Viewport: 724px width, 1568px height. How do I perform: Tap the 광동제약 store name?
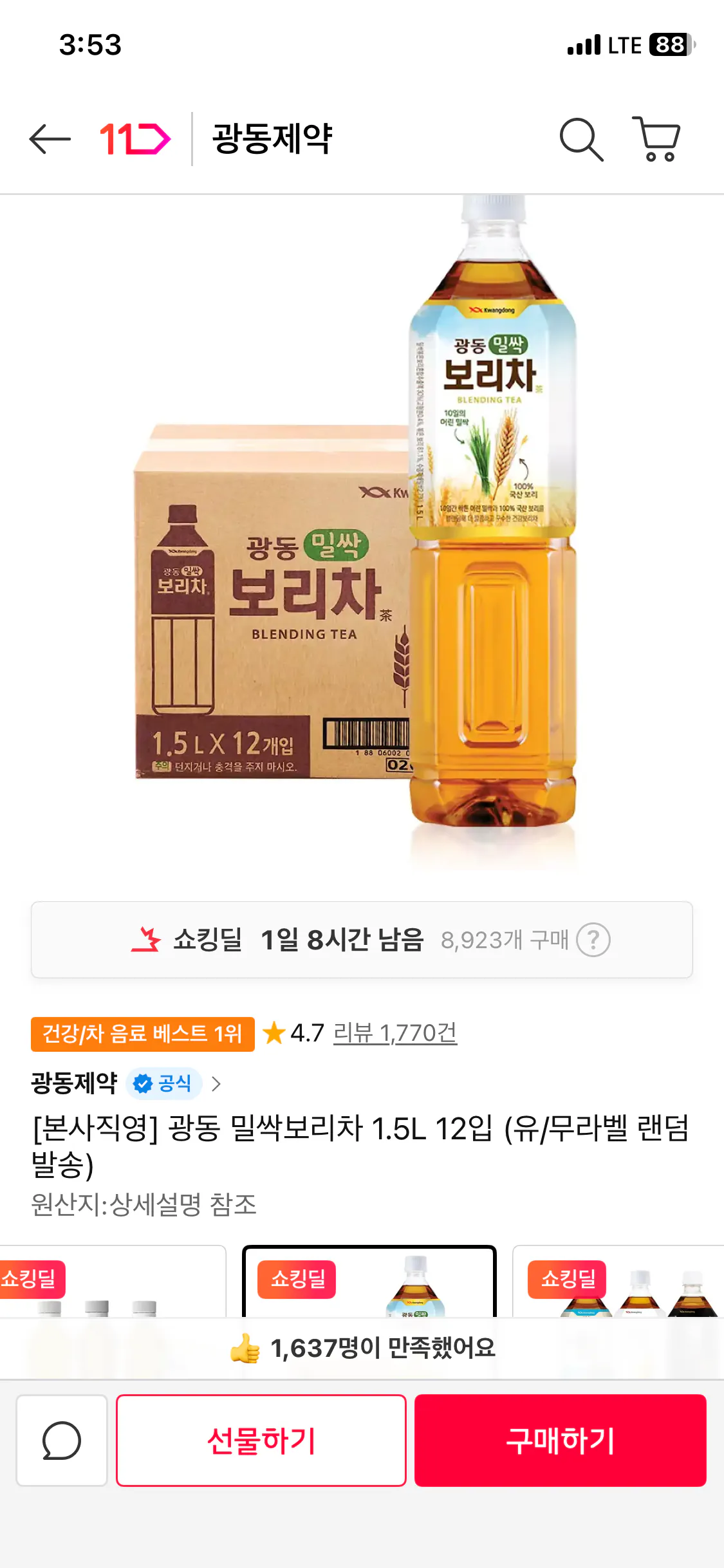point(73,1083)
